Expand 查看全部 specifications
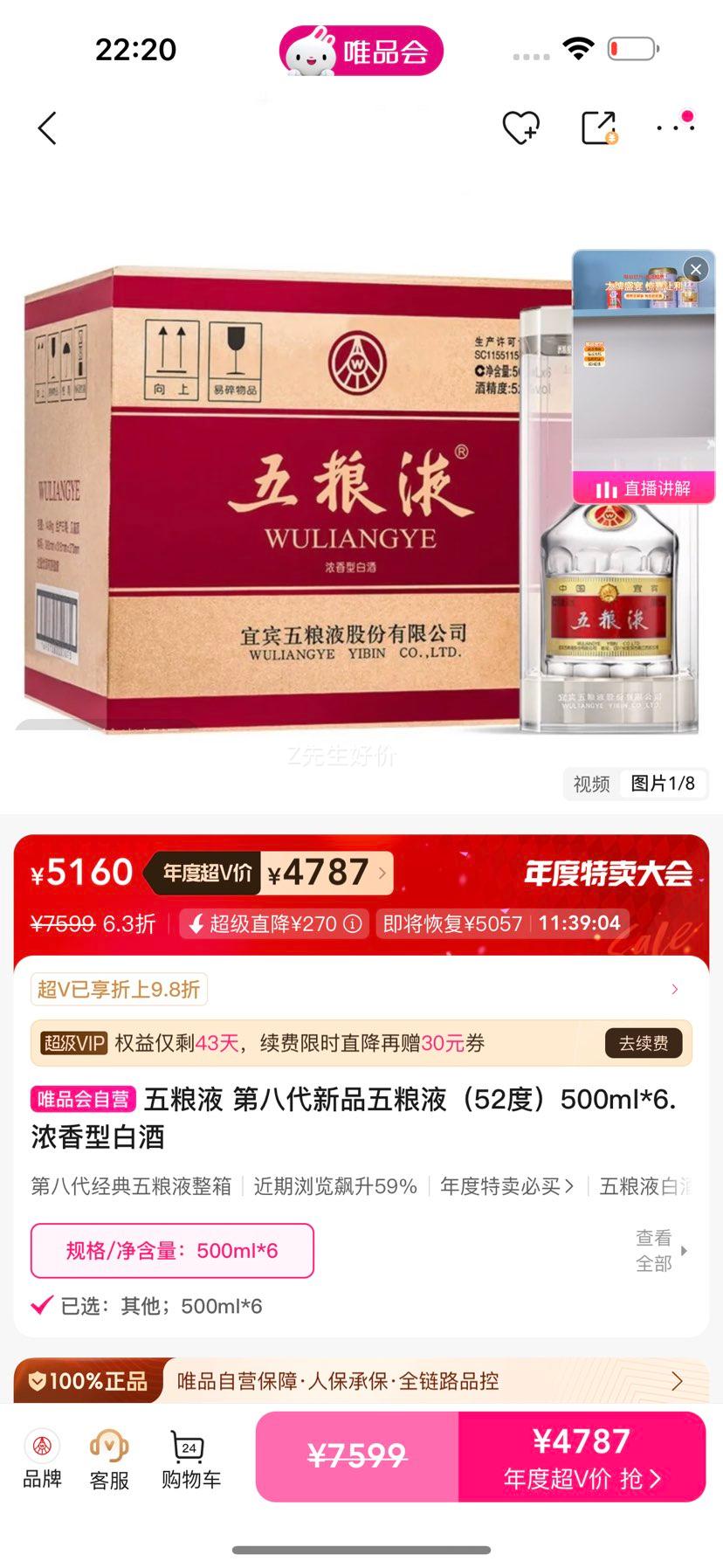 654,1251
